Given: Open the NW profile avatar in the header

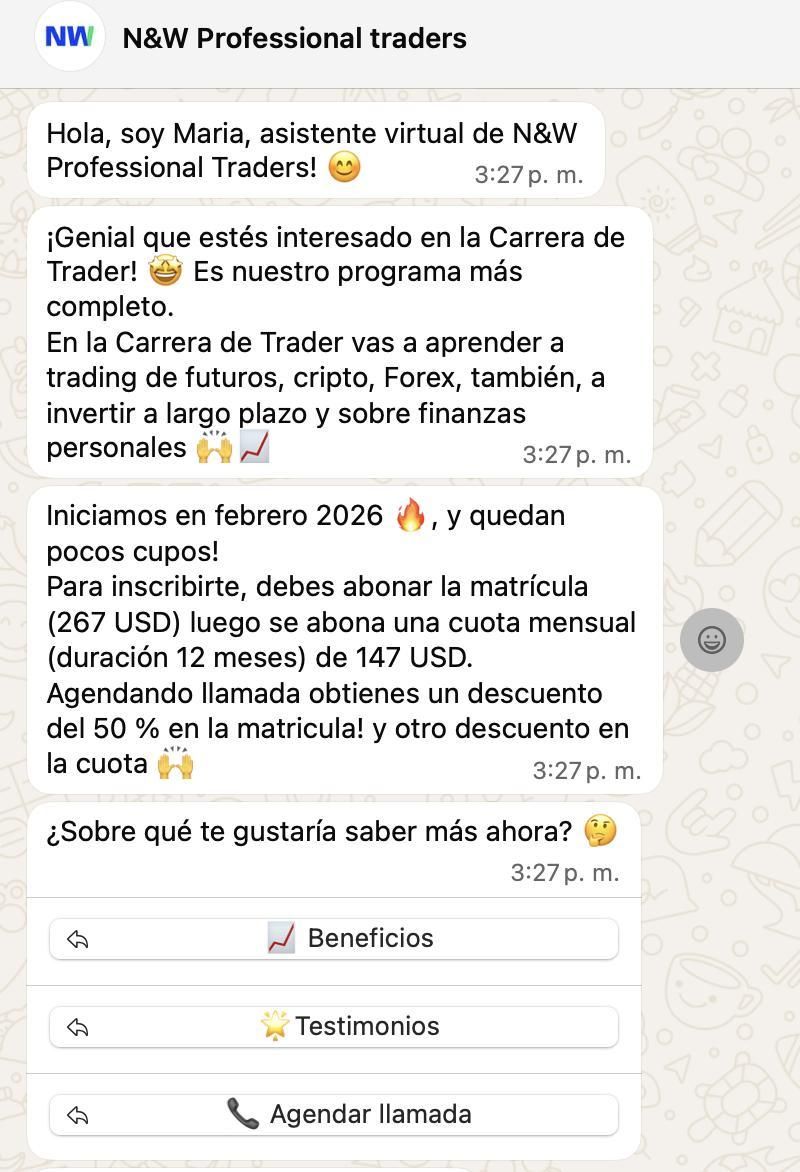Looking at the screenshot, I should click(67, 36).
